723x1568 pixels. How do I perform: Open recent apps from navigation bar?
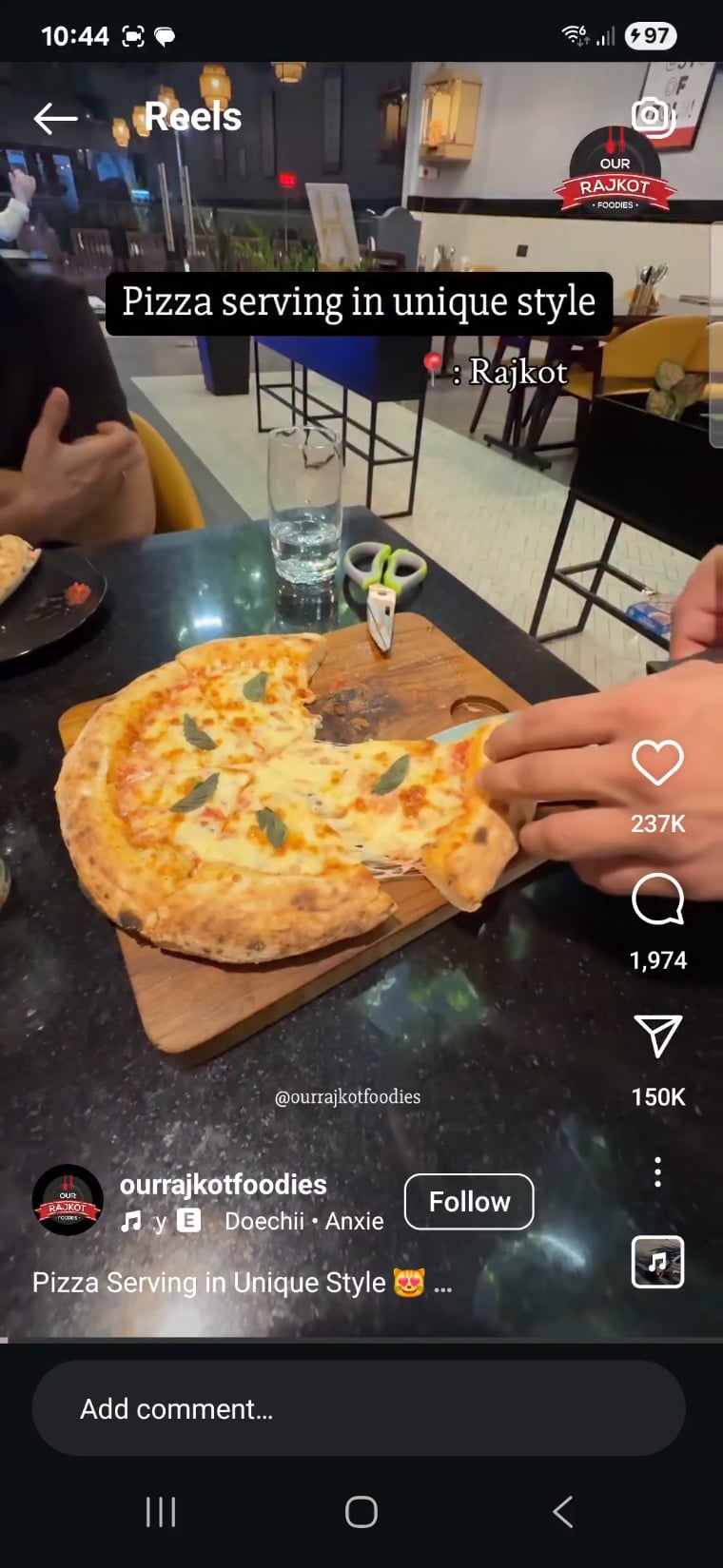161,1512
